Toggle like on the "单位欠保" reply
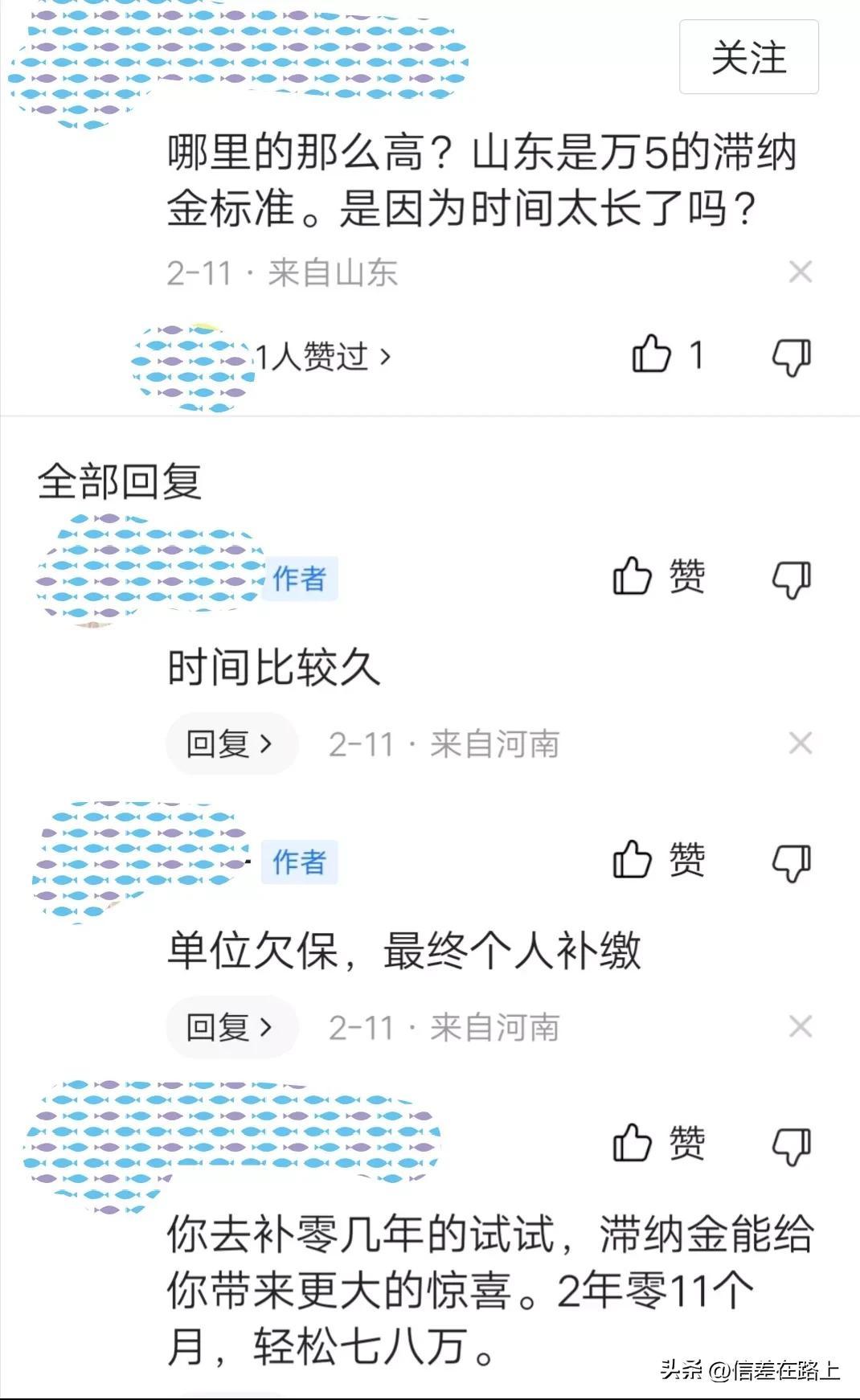The height and width of the screenshot is (1400, 860). tap(659, 859)
